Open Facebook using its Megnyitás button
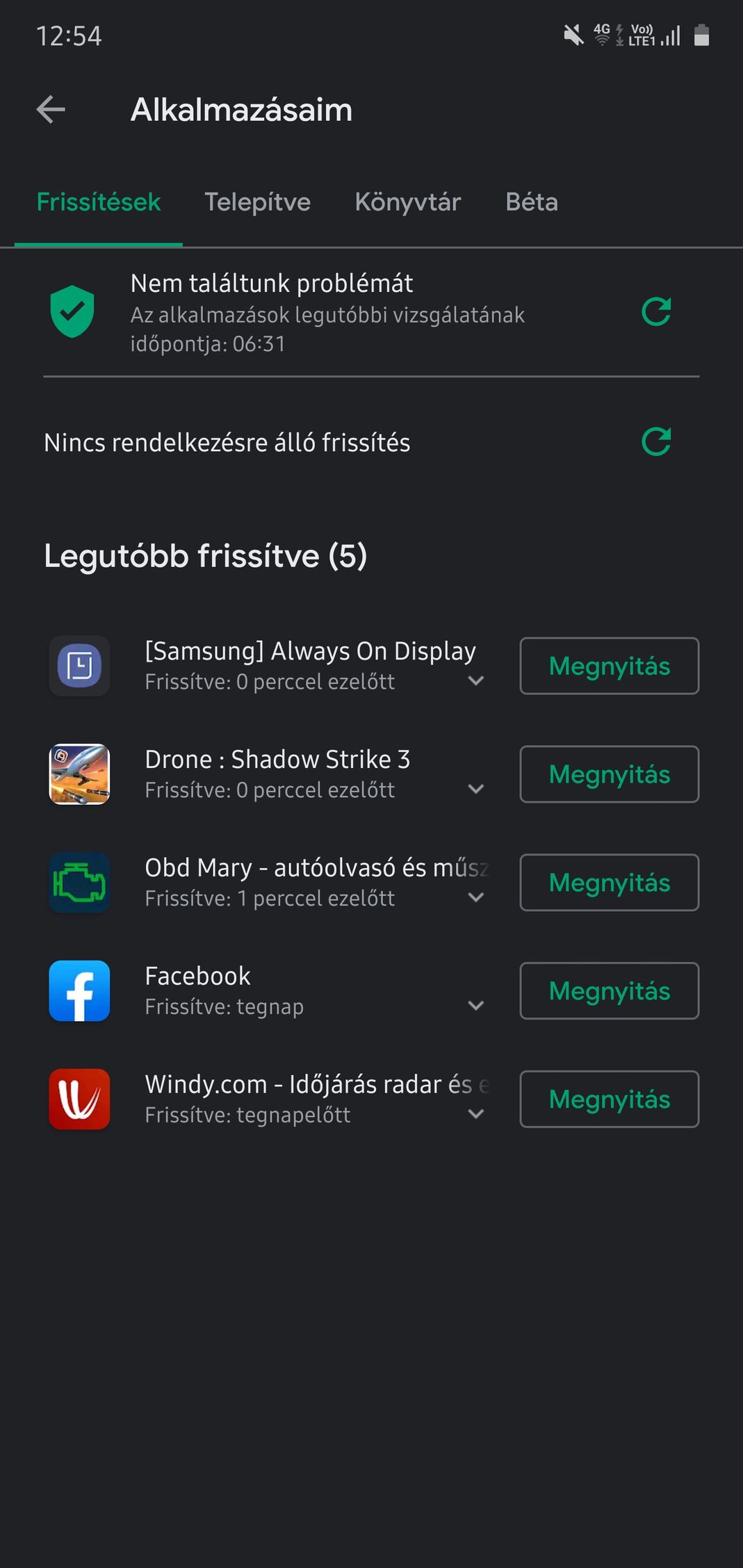 (x=609, y=991)
